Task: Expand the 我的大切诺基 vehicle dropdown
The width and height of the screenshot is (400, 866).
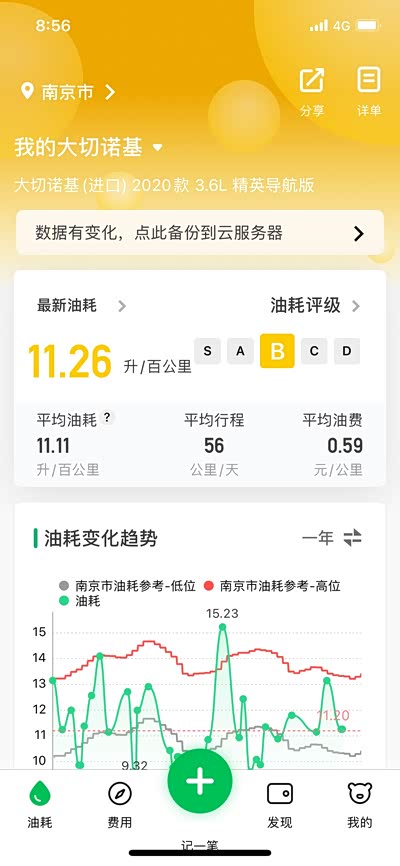Action: click(88, 148)
